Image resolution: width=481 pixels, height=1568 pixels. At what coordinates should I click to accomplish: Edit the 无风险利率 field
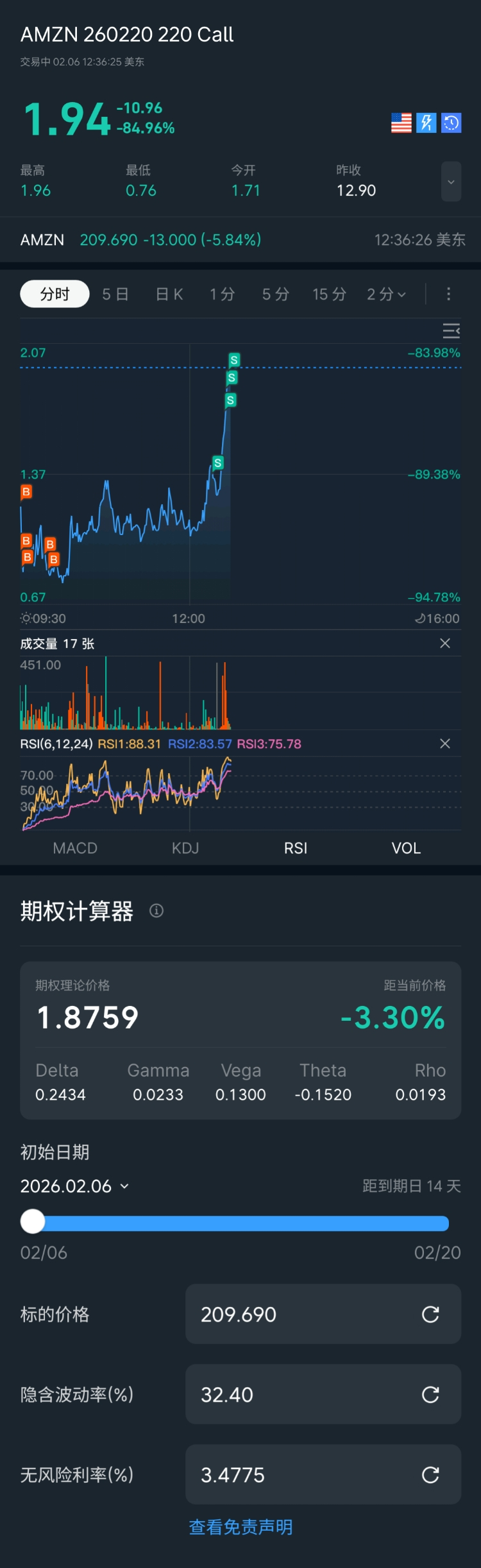[x=301, y=1475]
